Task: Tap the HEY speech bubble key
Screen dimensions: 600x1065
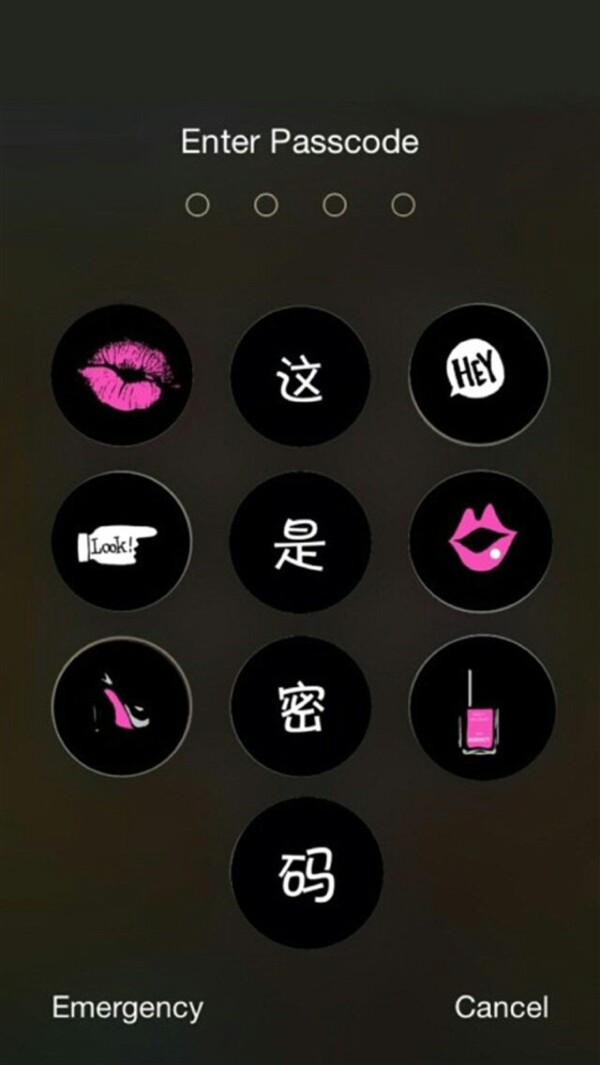Action: pos(479,375)
